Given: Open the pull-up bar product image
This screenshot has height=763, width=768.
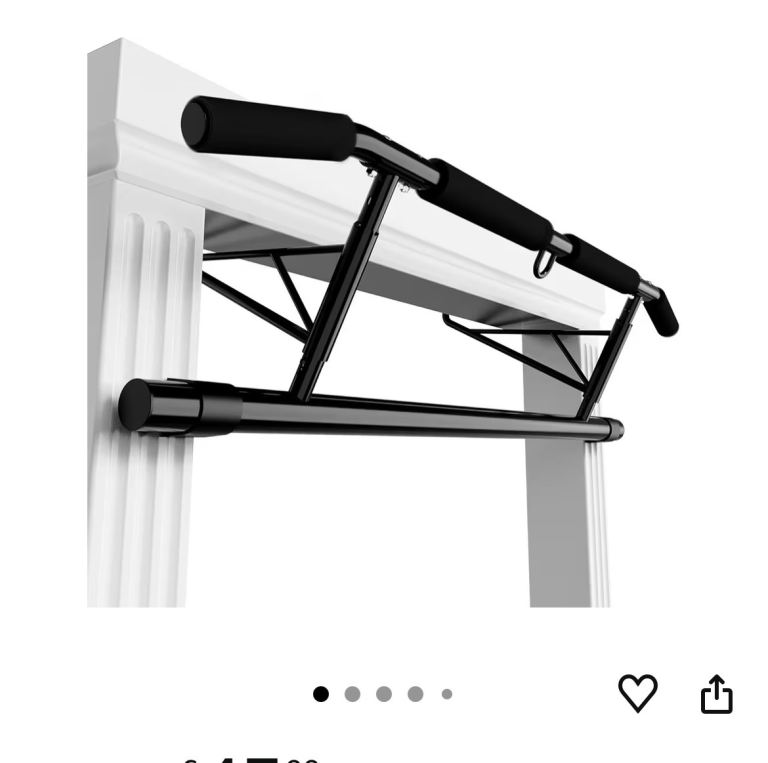Looking at the screenshot, I should click(384, 320).
